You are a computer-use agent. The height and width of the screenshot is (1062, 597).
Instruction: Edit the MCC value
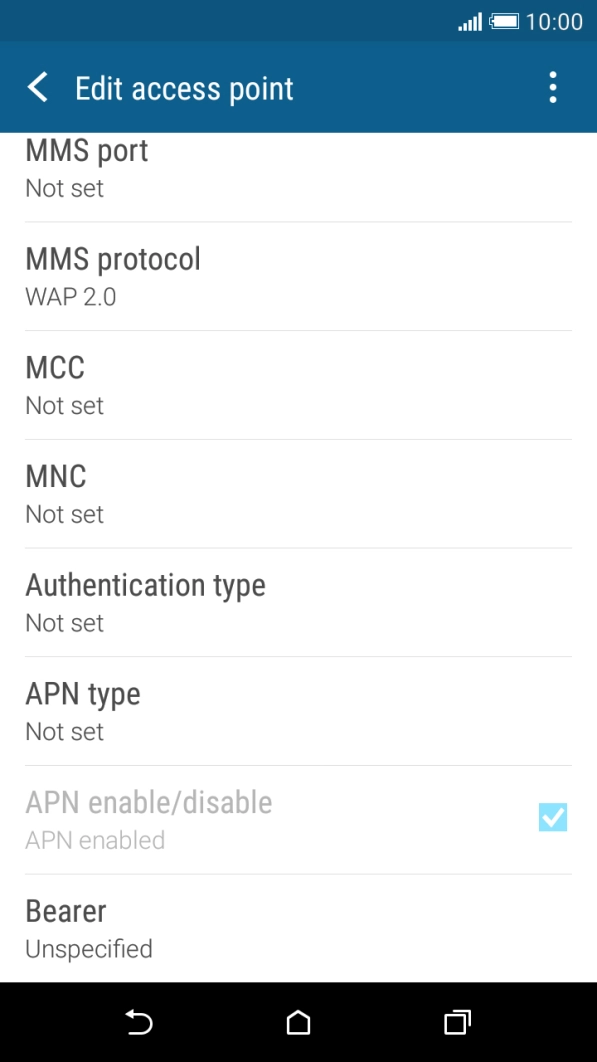click(x=298, y=385)
